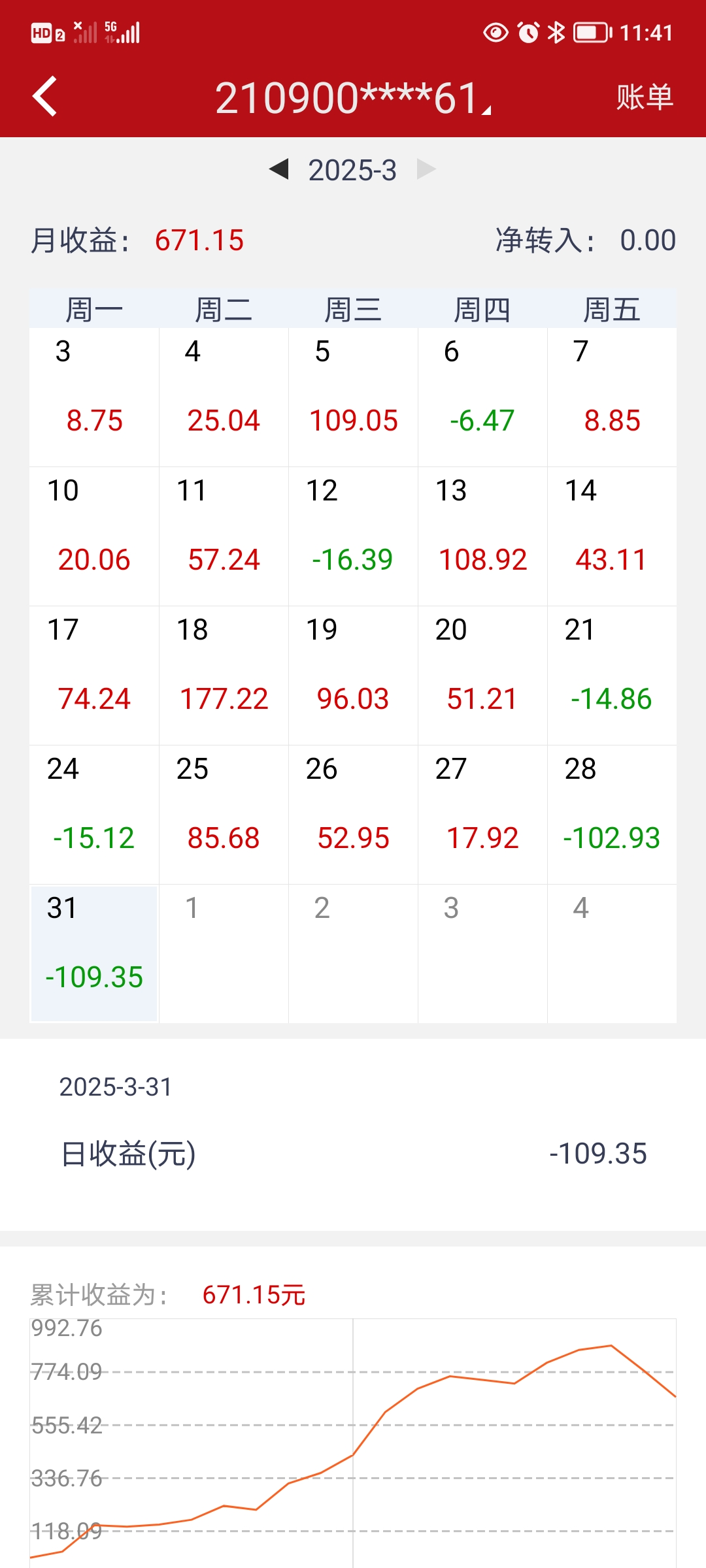
Task: Open the 账单 bill page
Action: pyautogui.click(x=645, y=97)
